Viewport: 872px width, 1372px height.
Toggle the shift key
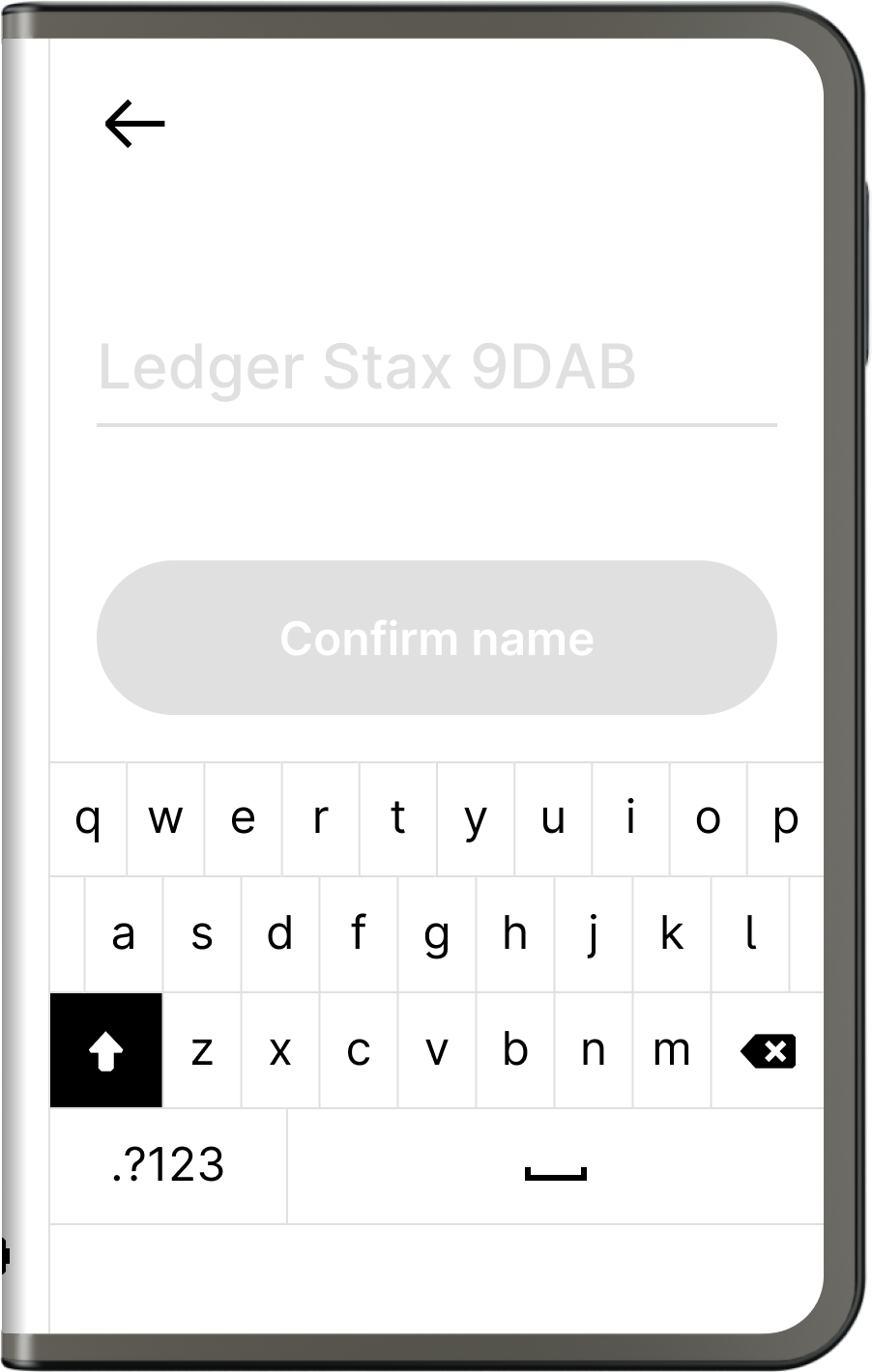106,1050
